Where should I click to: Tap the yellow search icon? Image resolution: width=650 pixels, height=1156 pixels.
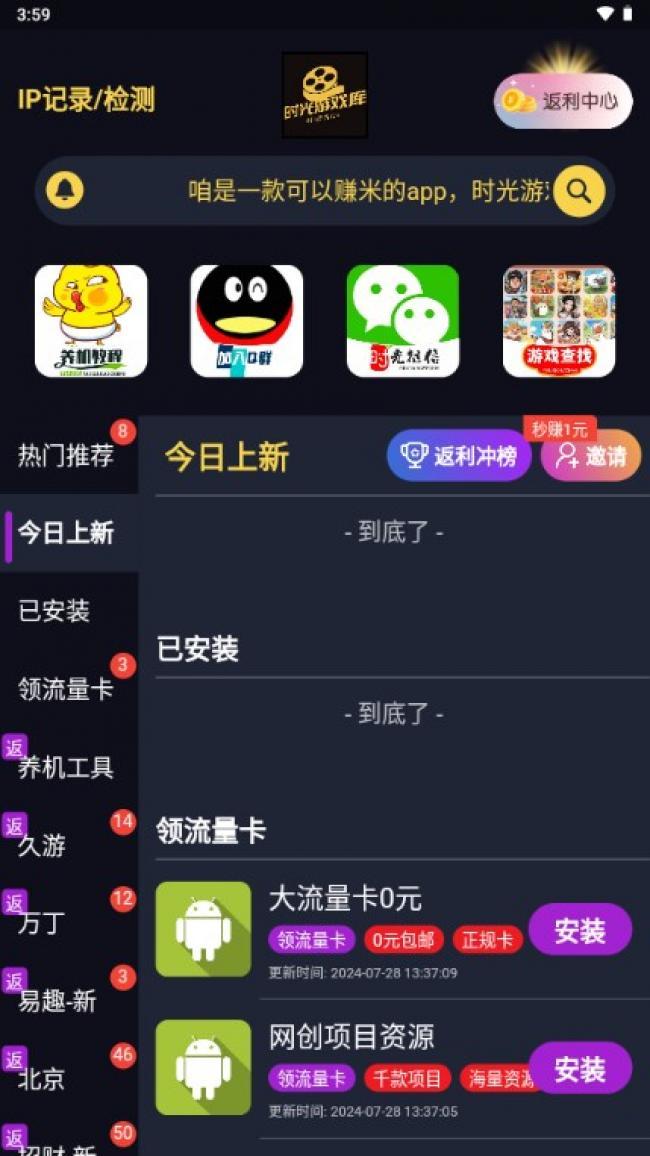pos(579,189)
